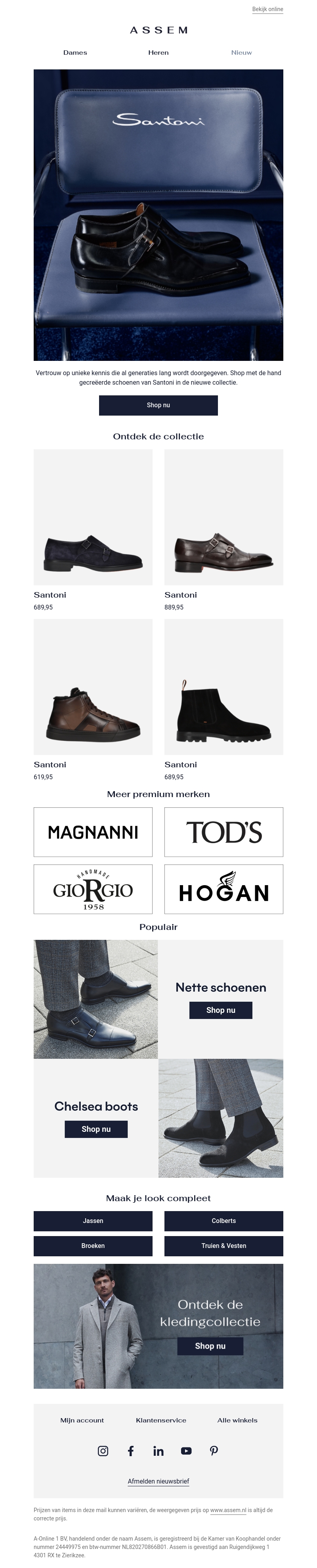Open the Magnanni brand tile
This screenshot has height=1568, width=317.
pos(92,832)
